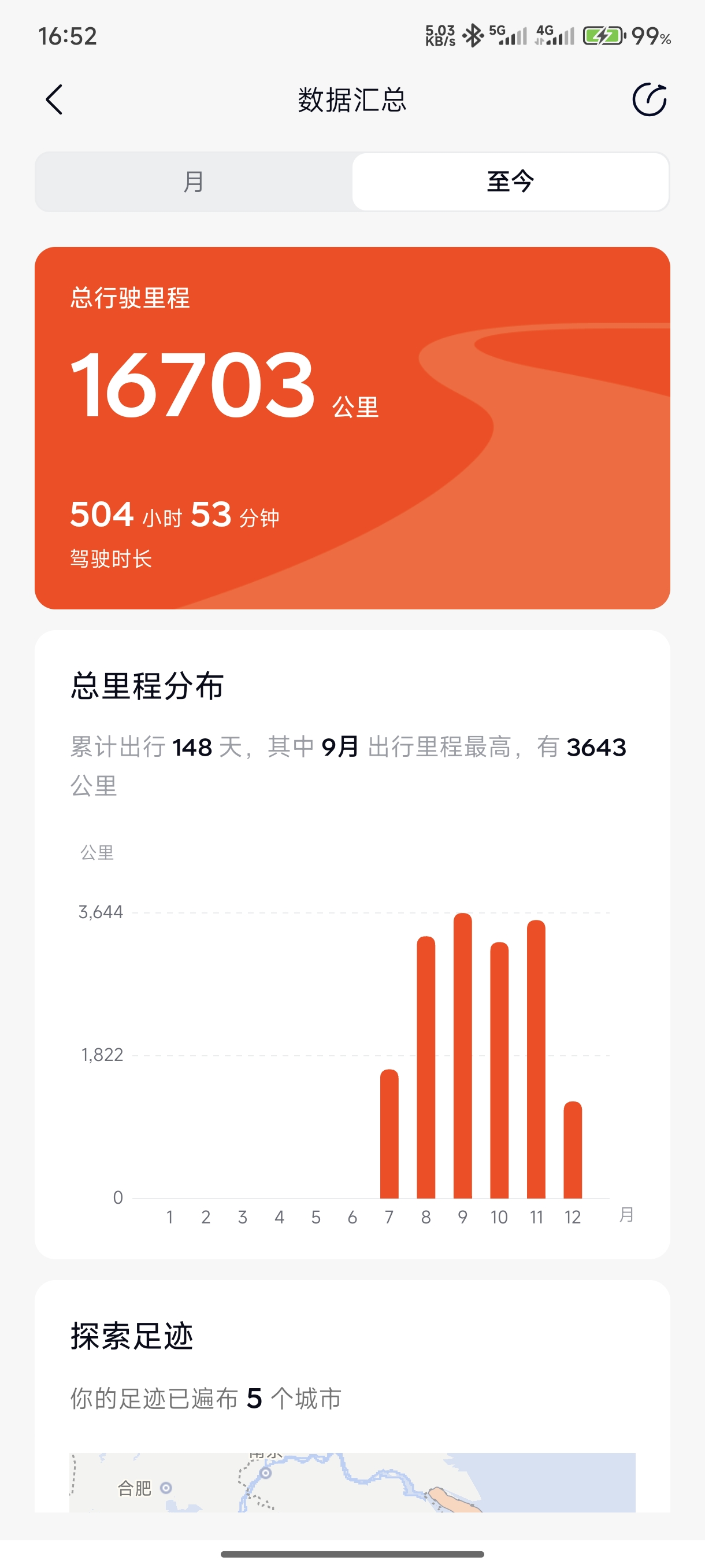This screenshot has width=705, height=1568.
Task: Go back from the 数据汇总 page
Action: 54,100
